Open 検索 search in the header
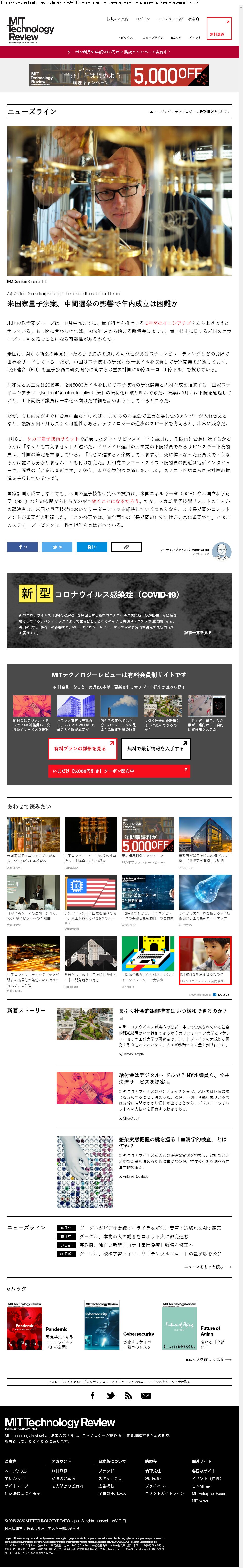The width and height of the screenshot is (243, 1568). click(x=193, y=19)
